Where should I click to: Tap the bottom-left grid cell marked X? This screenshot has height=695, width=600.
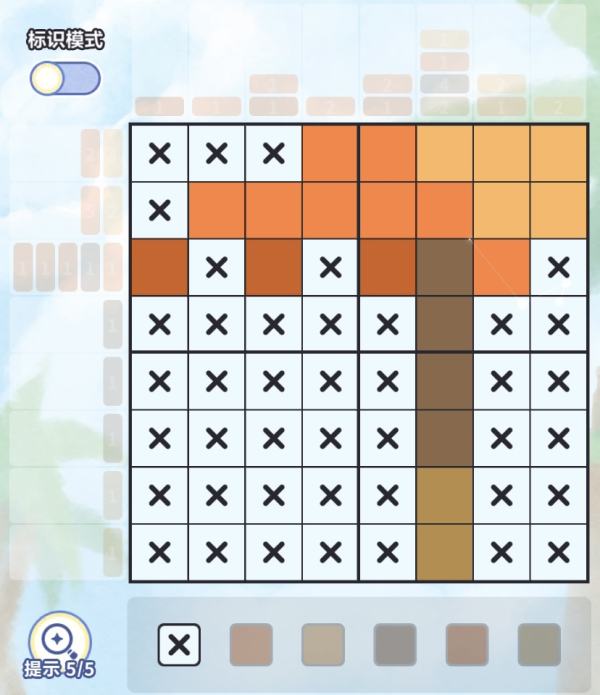pos(159,552)
